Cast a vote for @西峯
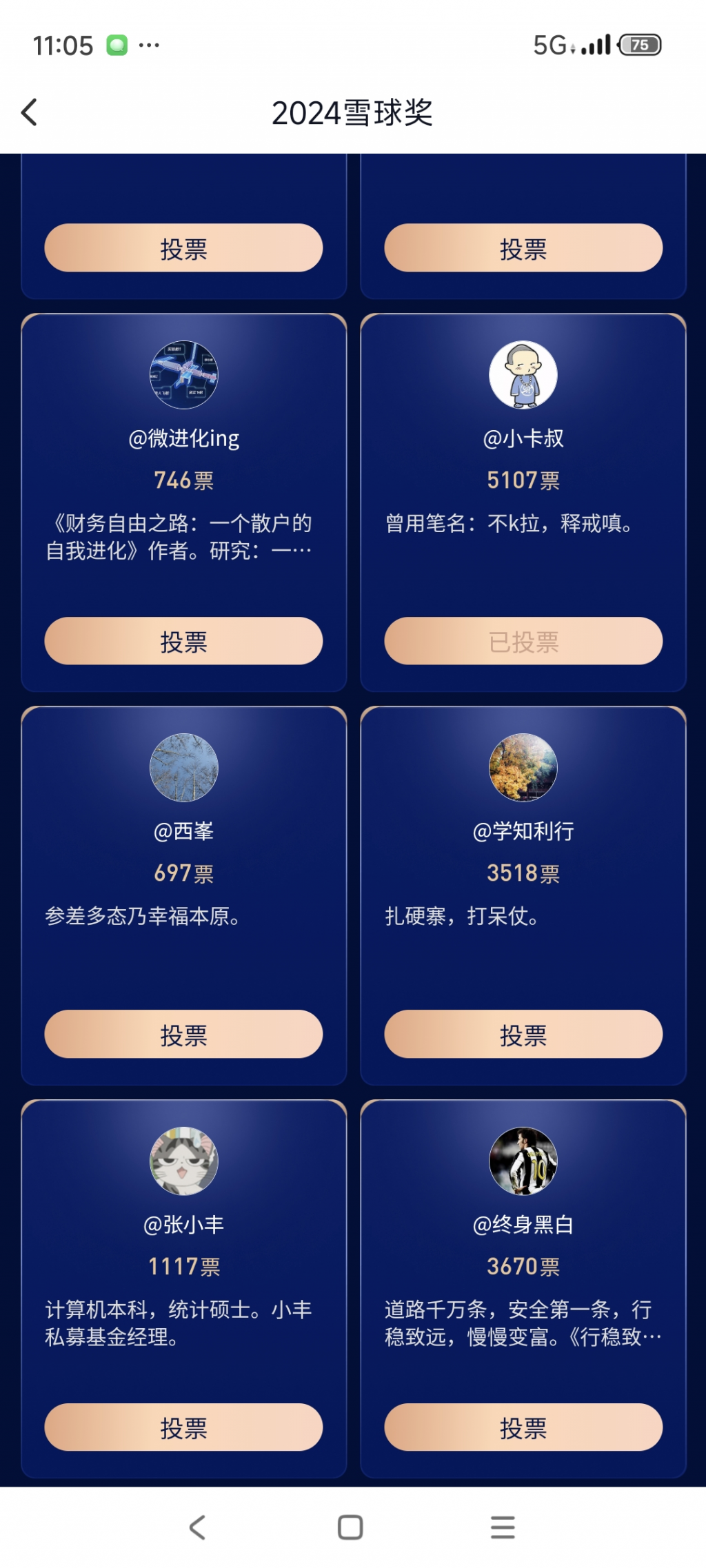This screenshot has height=1568, width=706. [x=183, y=1034]
